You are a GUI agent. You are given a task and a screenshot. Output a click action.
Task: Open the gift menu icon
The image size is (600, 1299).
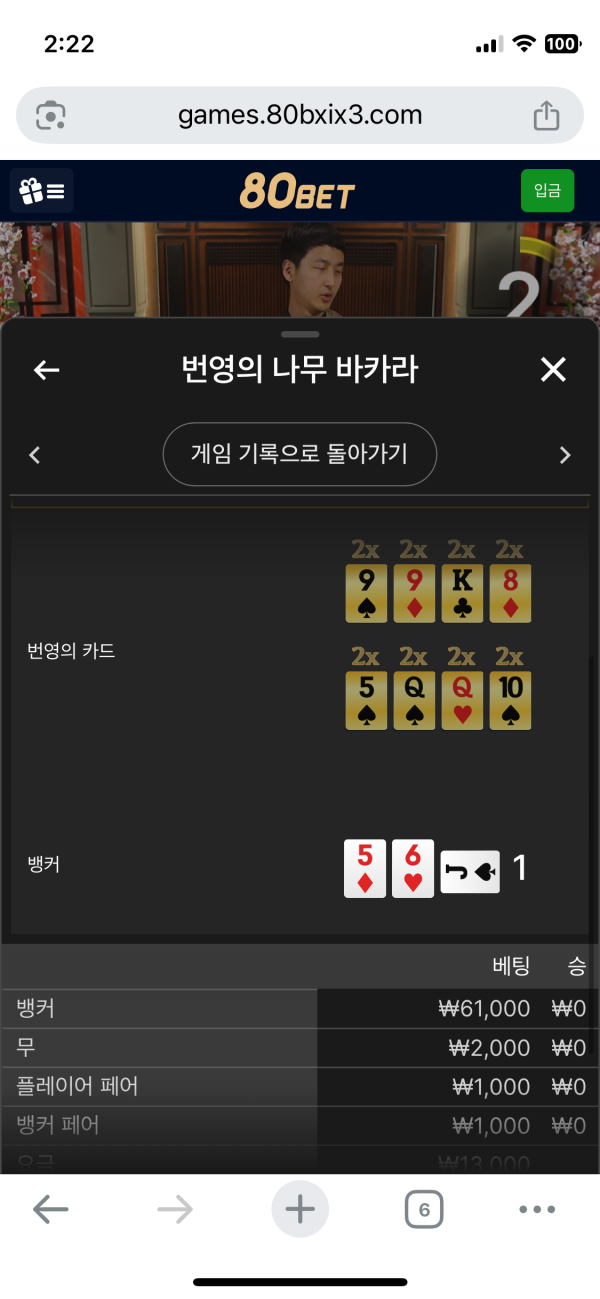point(42,190)
